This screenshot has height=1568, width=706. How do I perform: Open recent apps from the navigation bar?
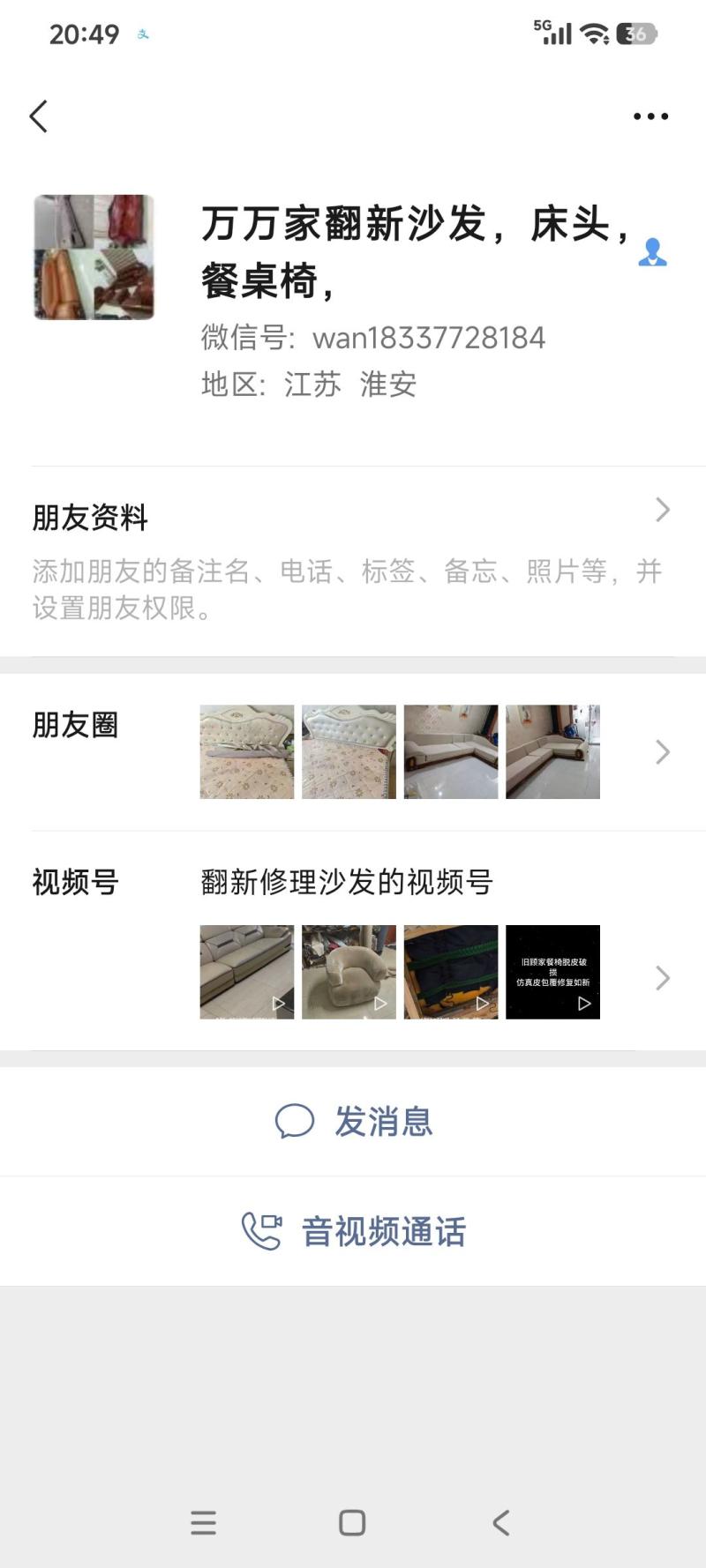click(203, 1523)
